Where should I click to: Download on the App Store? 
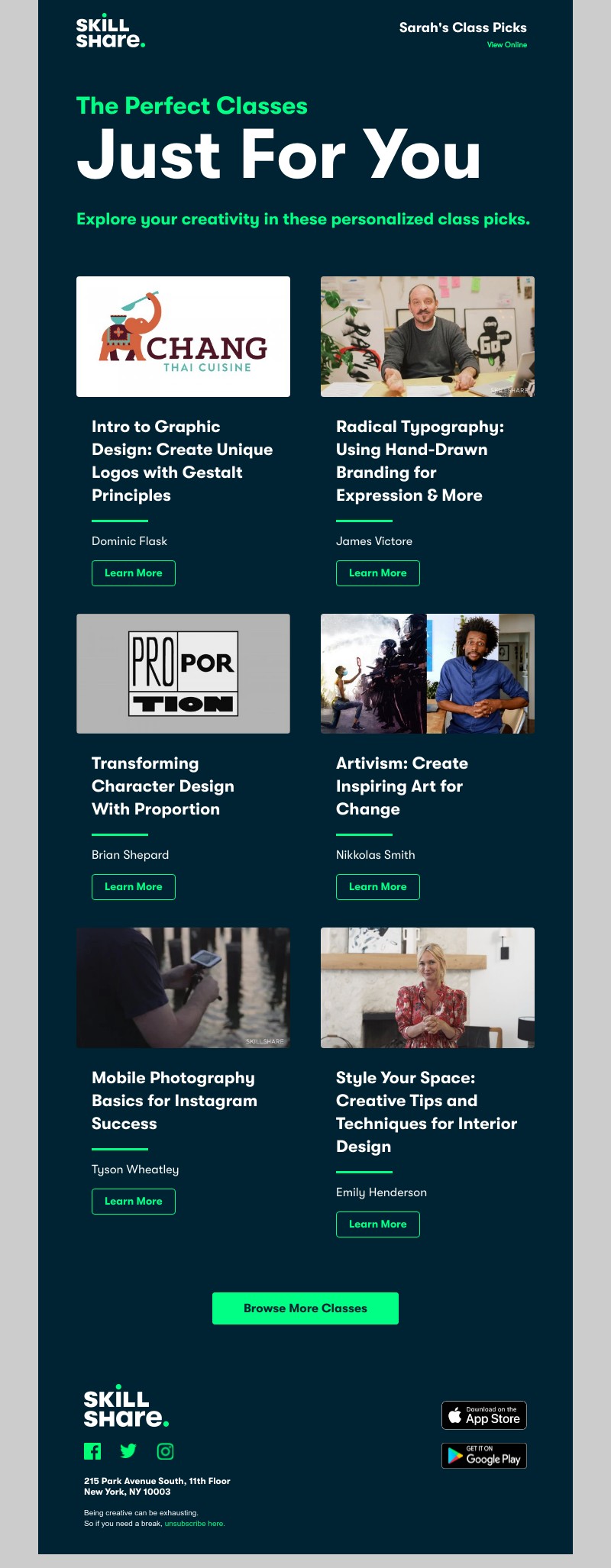(484, 1415)
